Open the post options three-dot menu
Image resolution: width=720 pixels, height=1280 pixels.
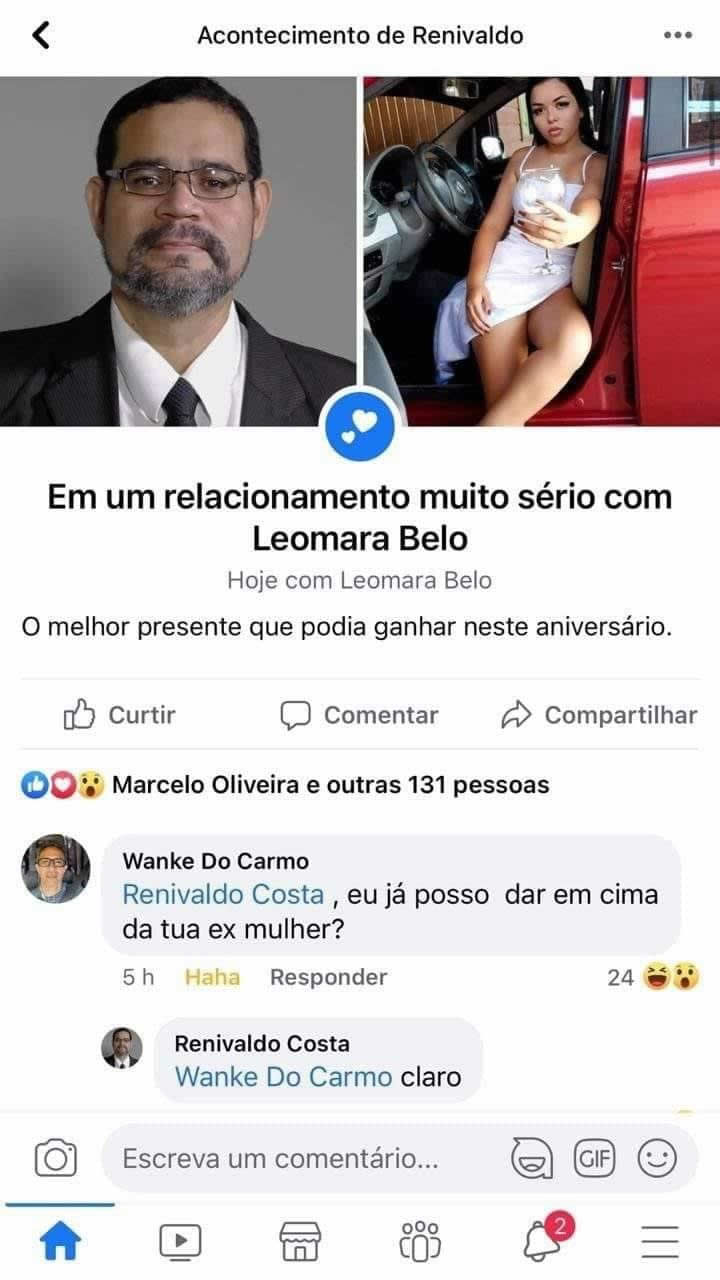click(x=678, y=35)
